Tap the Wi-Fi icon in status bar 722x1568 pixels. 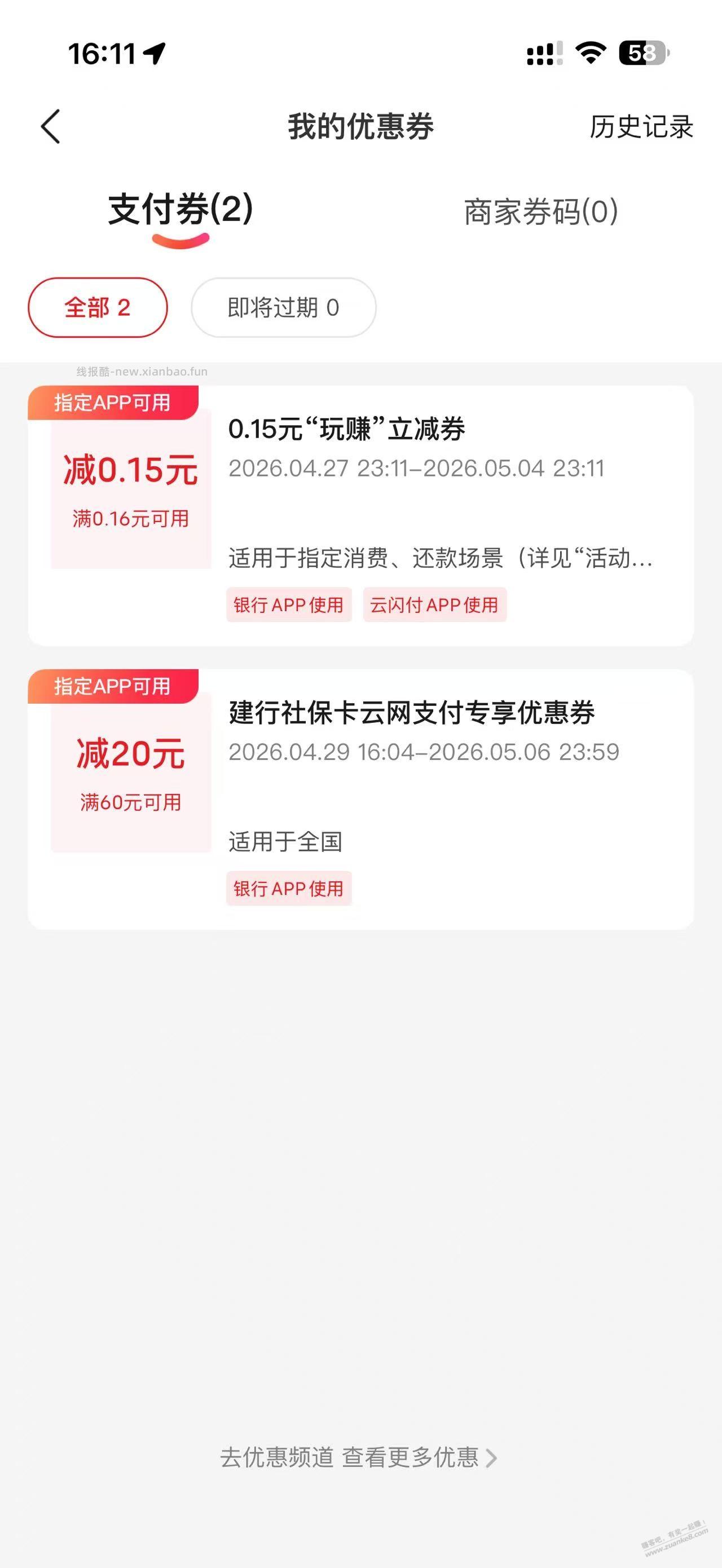coord(591,54)
